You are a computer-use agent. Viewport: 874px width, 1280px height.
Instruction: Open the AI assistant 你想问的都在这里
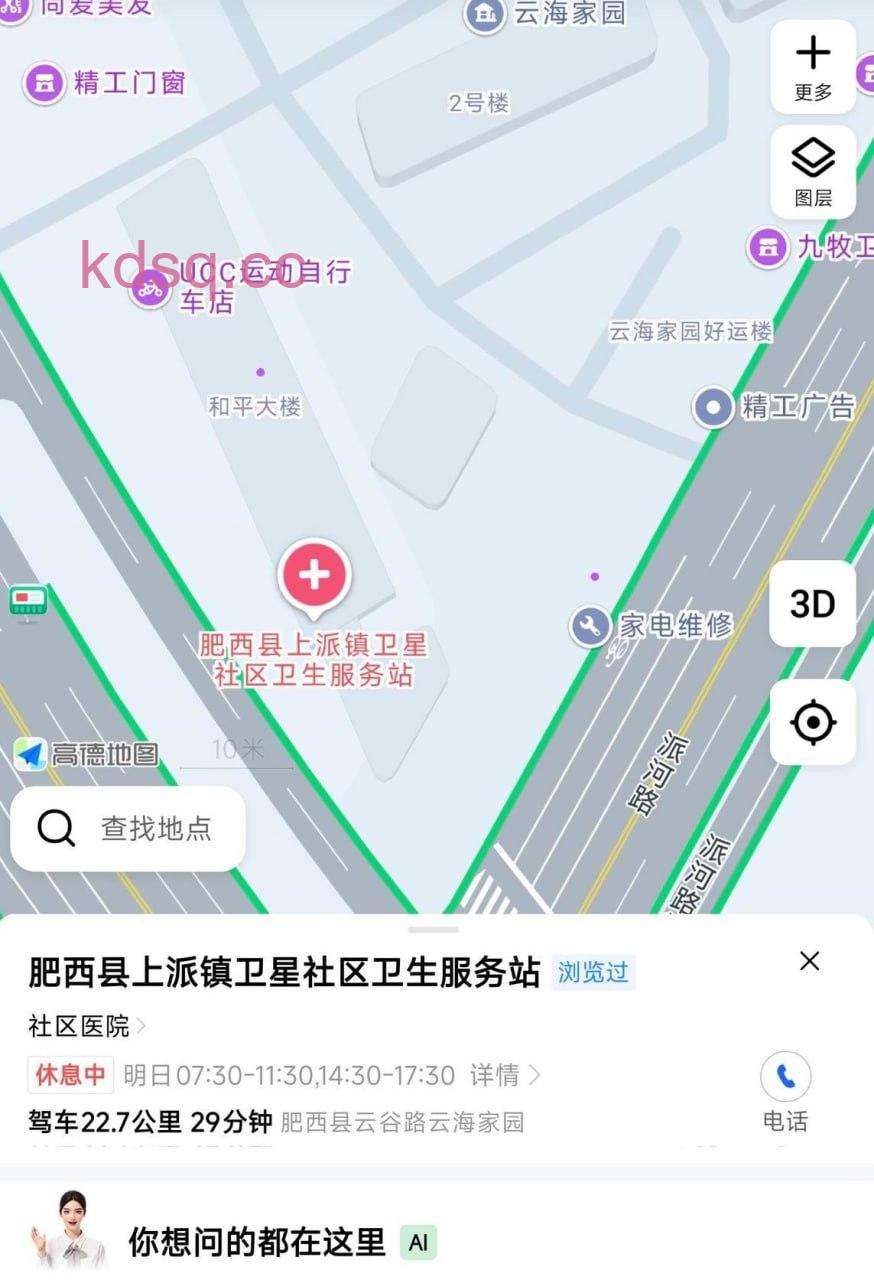[x=255, y=1240]
